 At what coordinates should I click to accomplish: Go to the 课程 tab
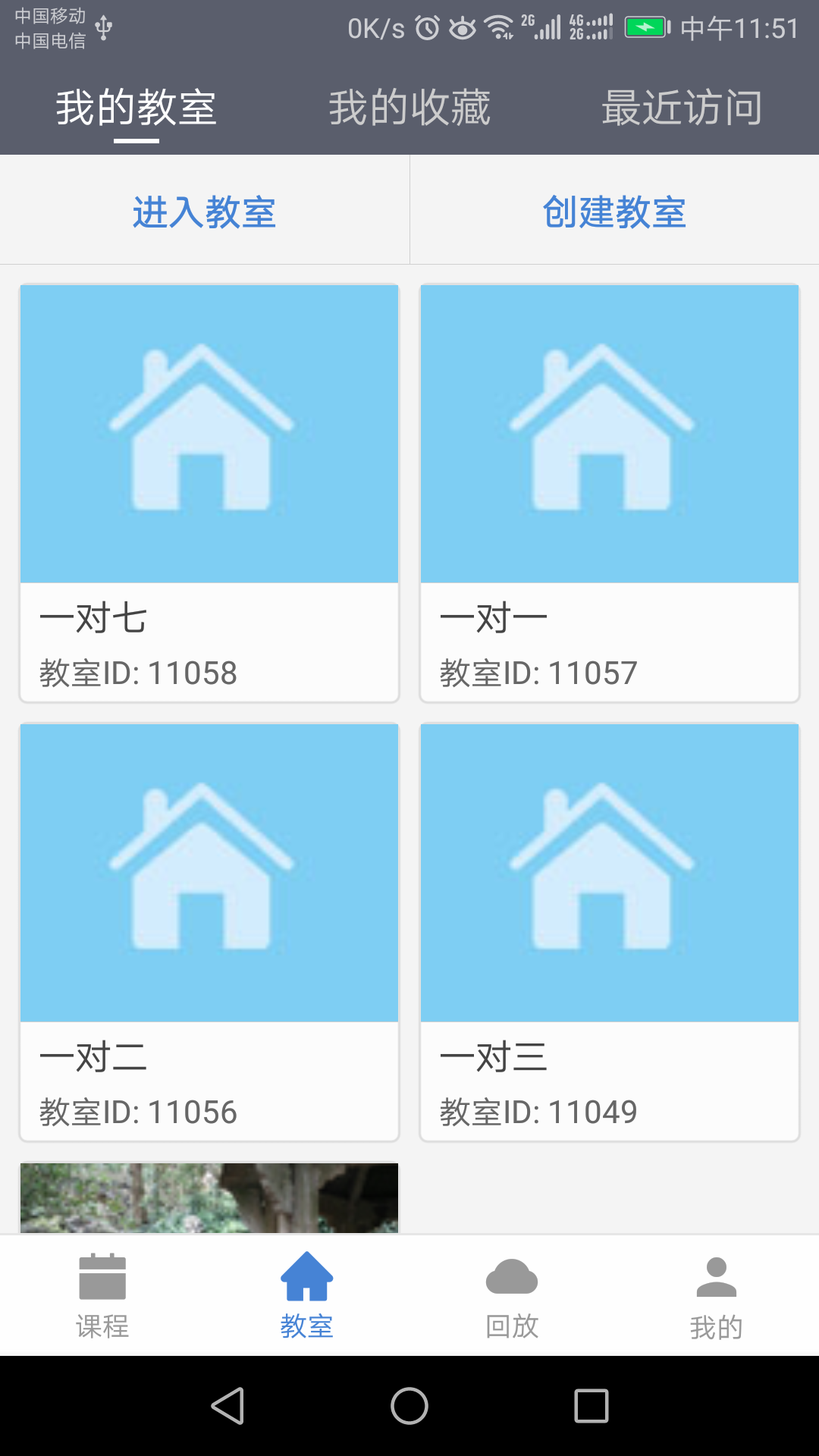click(102, 1295)
